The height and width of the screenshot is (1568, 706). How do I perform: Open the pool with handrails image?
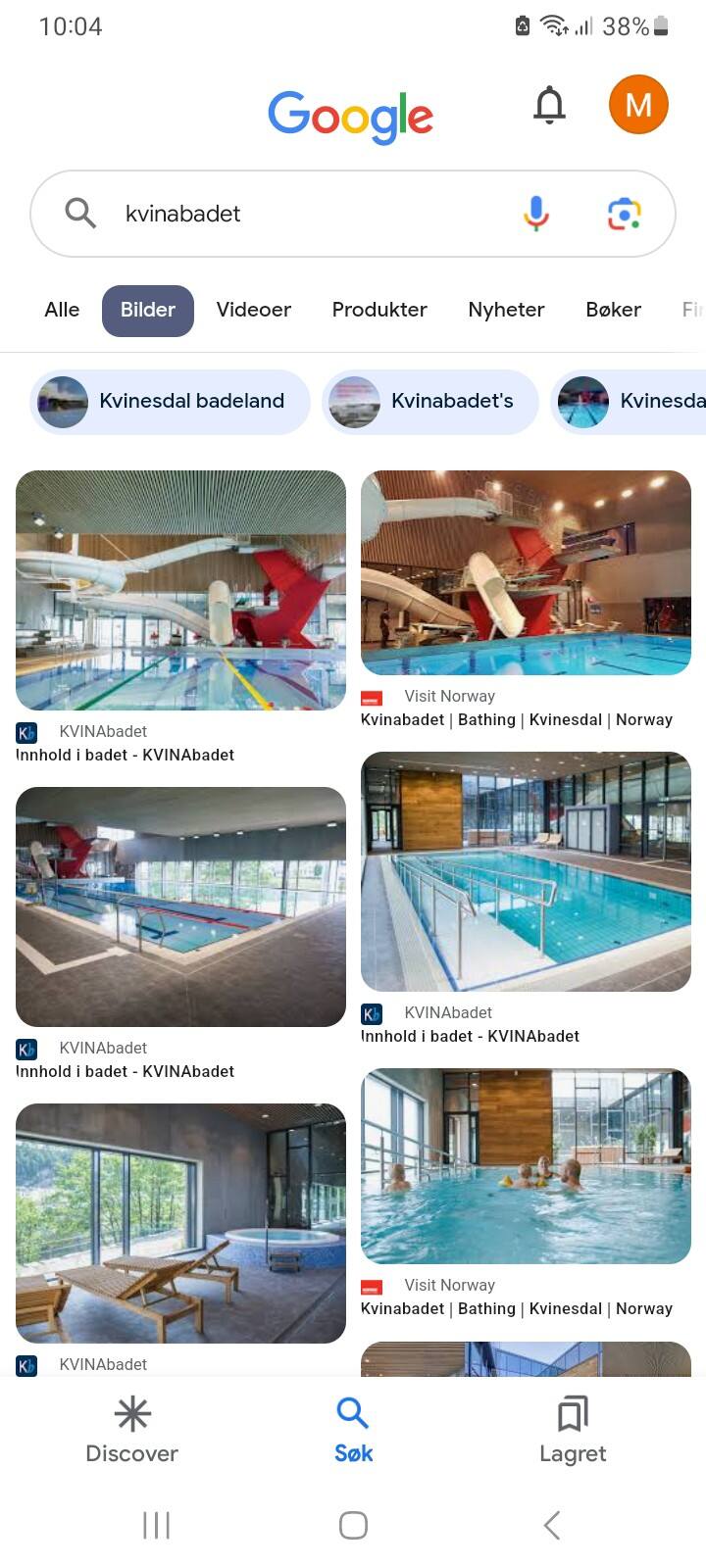click(x=526, y=871)
